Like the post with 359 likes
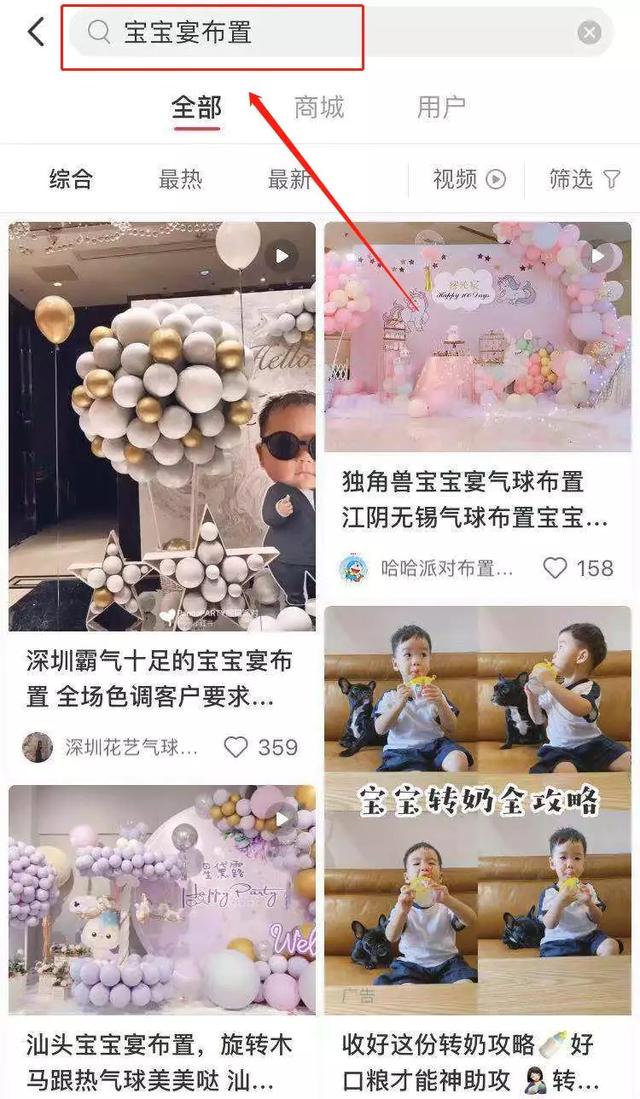640x1099 pixels. pos(236,747)
